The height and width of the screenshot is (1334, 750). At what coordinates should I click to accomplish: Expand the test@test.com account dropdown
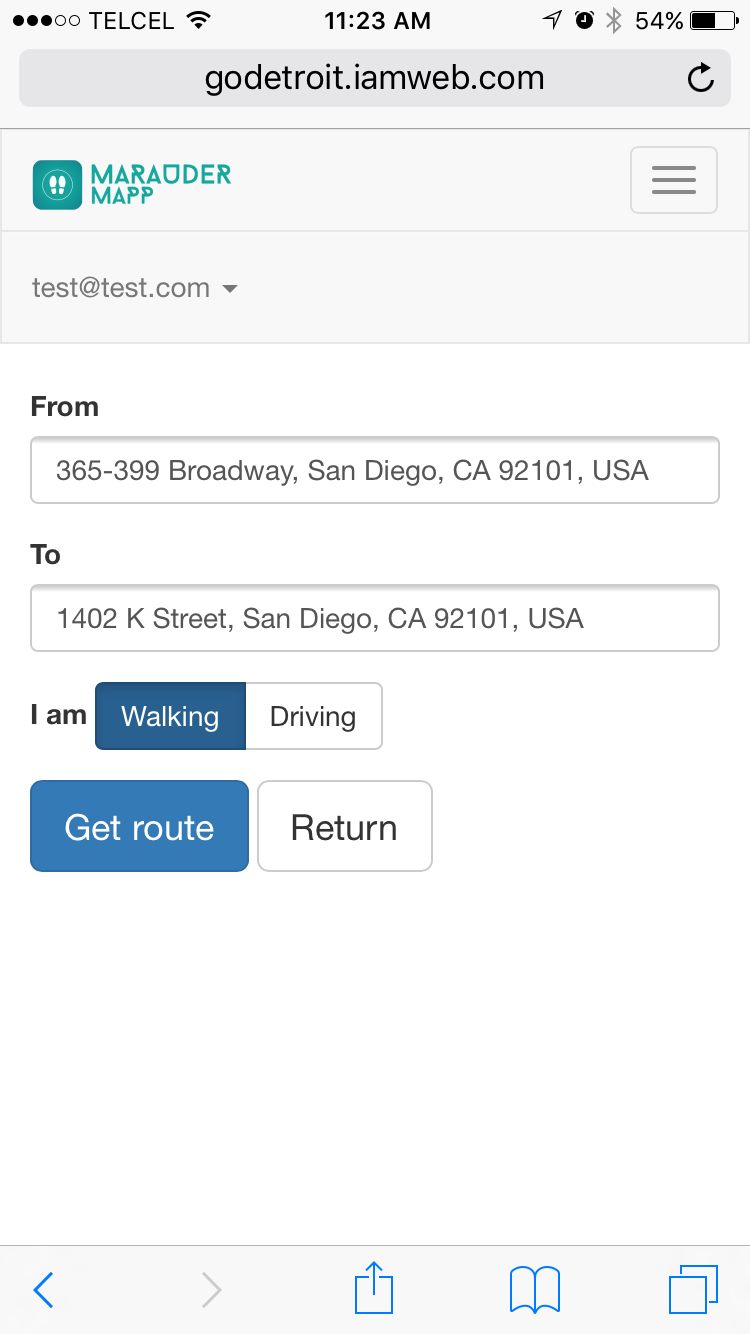pos(135,288)
